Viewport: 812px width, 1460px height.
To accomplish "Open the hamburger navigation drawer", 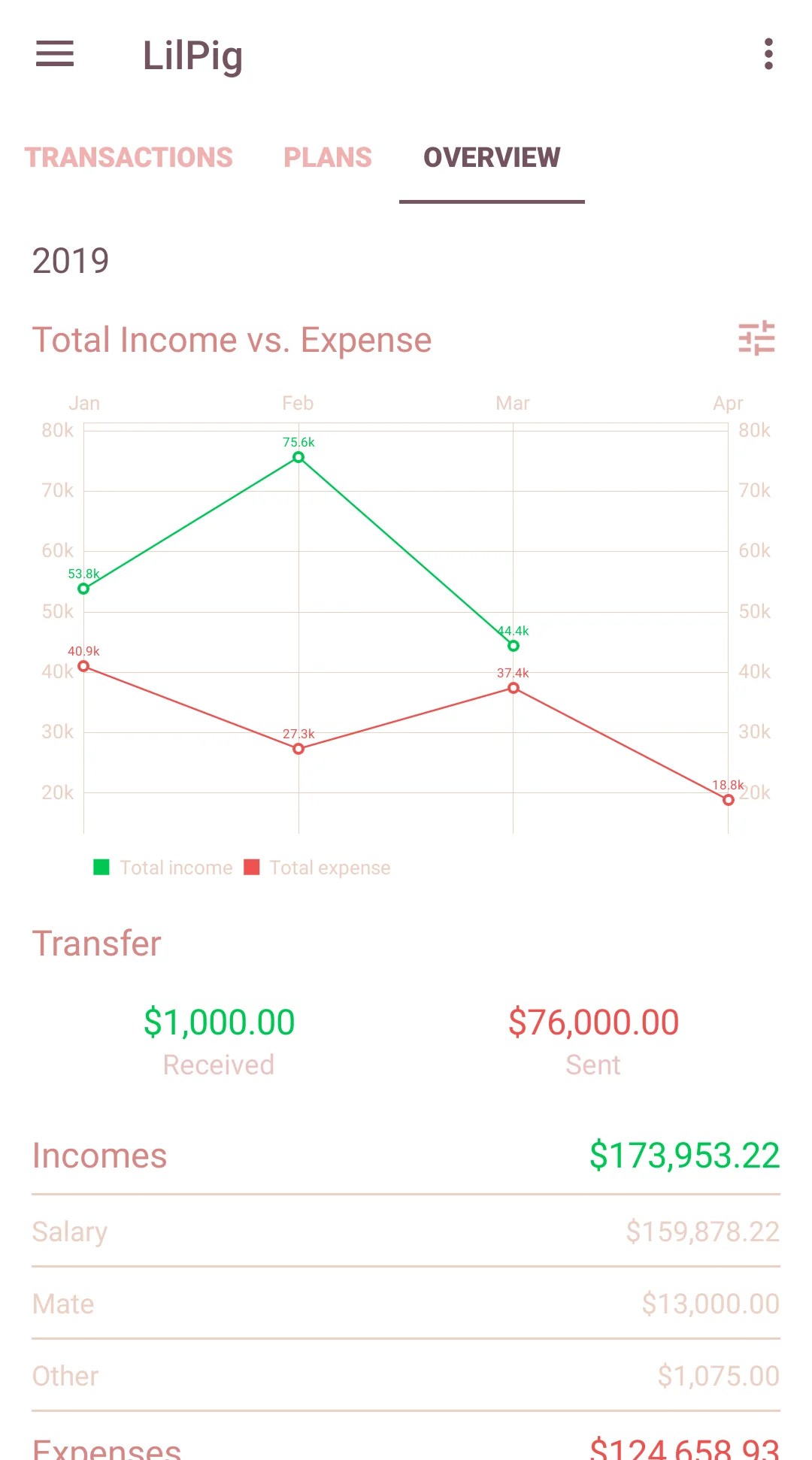I will tap(55, 54).
